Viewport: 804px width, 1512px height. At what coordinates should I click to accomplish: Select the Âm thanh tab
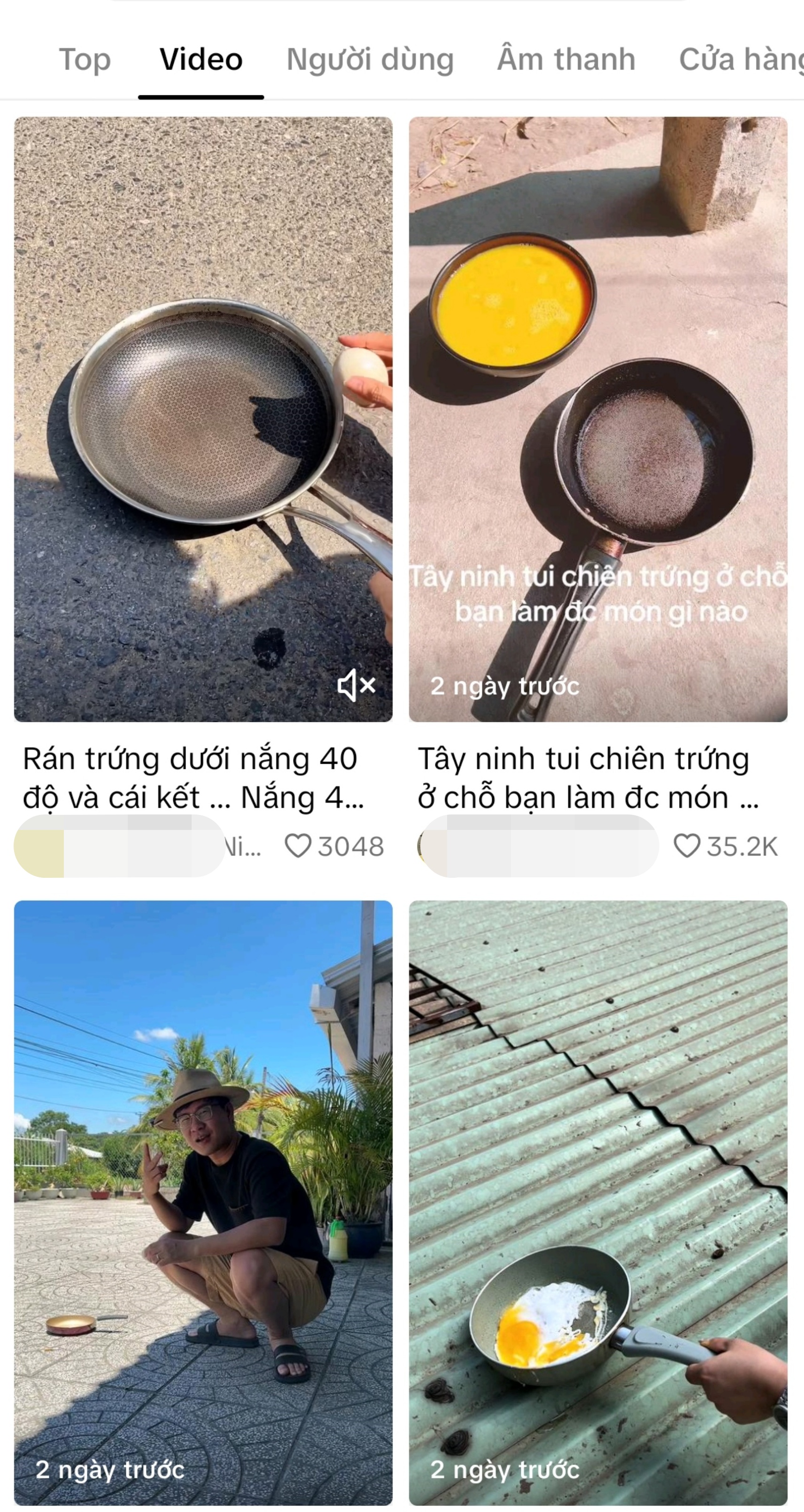[565, 59]
